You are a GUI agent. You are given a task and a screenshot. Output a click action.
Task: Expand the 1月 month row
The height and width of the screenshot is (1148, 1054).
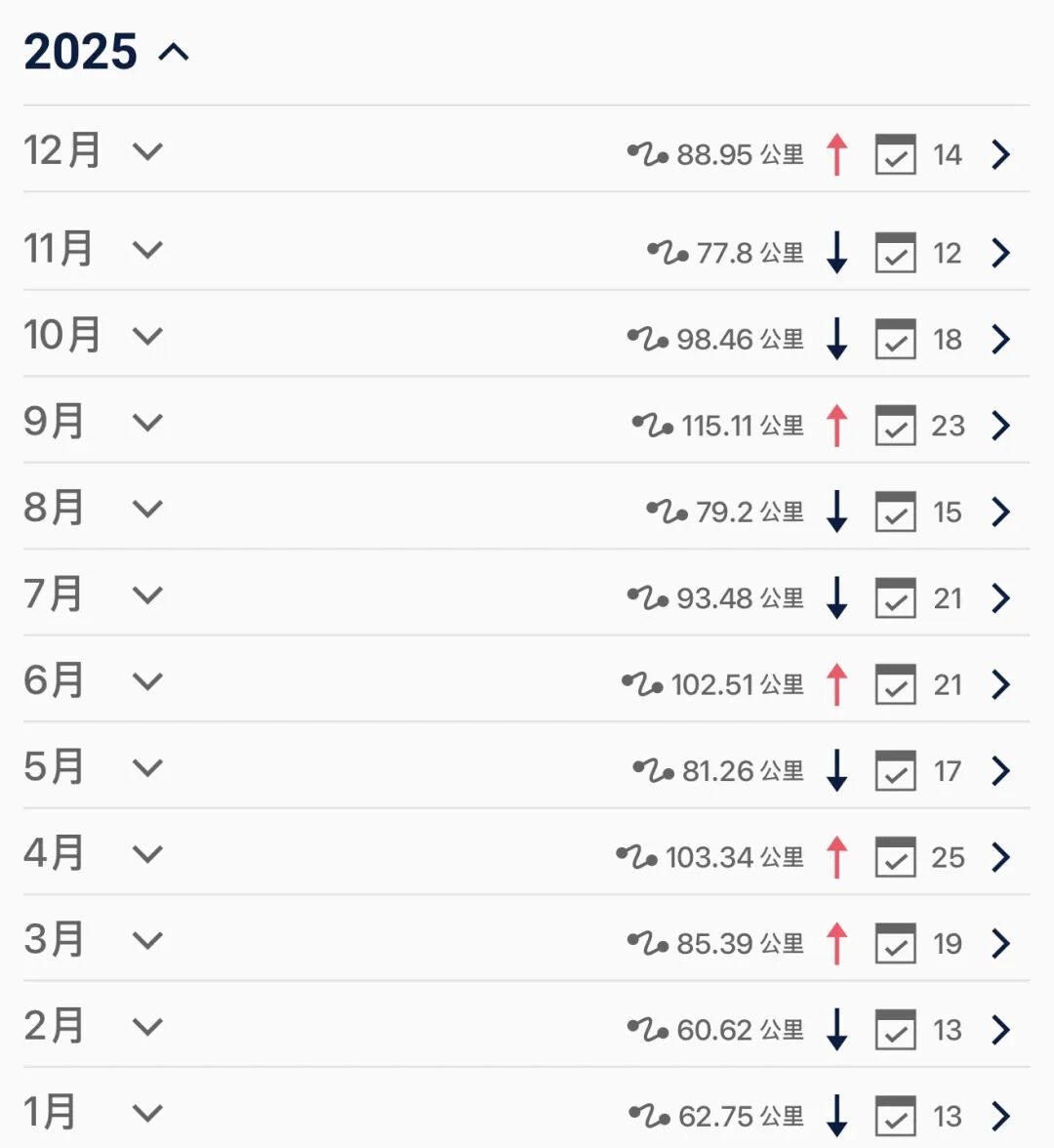[x=147, y=1113]
